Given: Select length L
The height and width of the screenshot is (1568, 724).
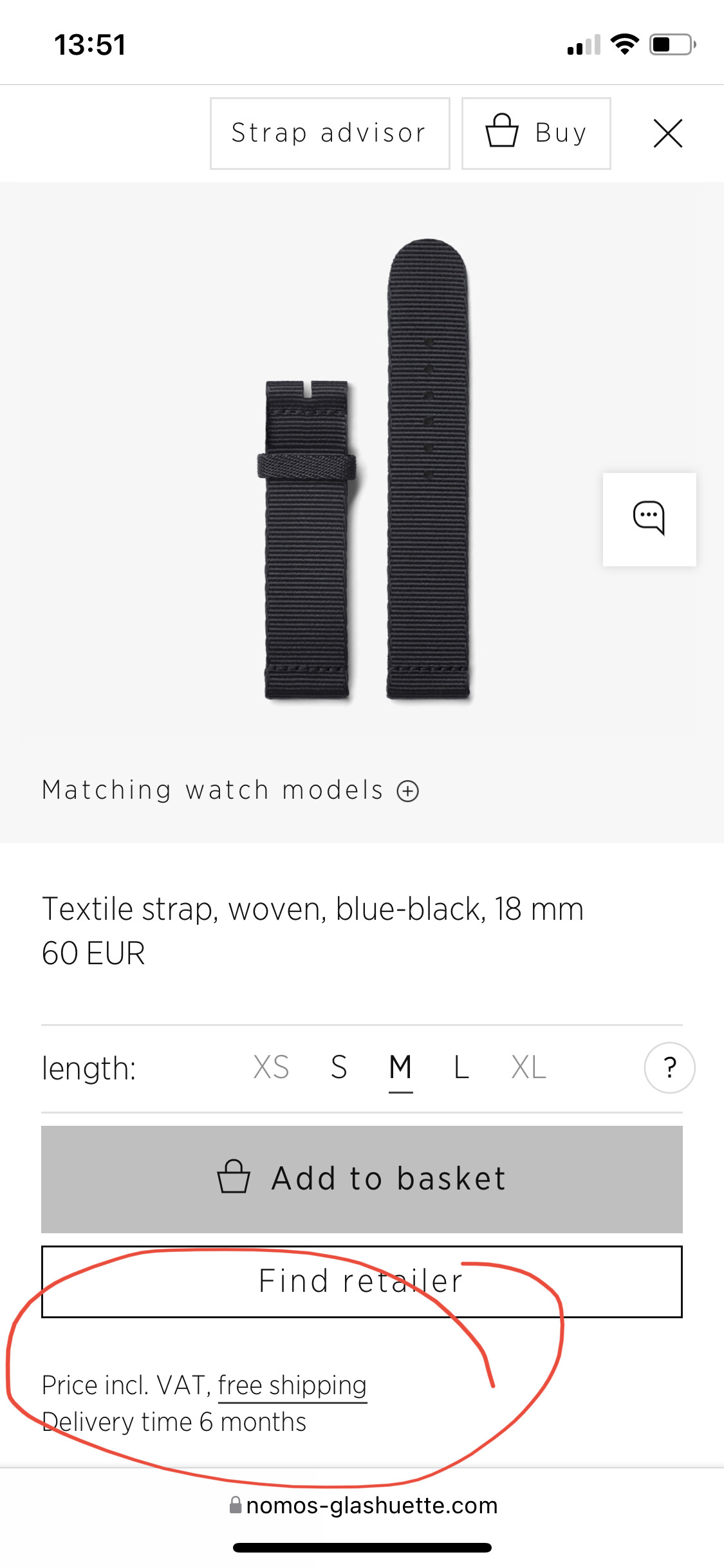Looking at the screenshot, I should click(x=461, y=1067).
